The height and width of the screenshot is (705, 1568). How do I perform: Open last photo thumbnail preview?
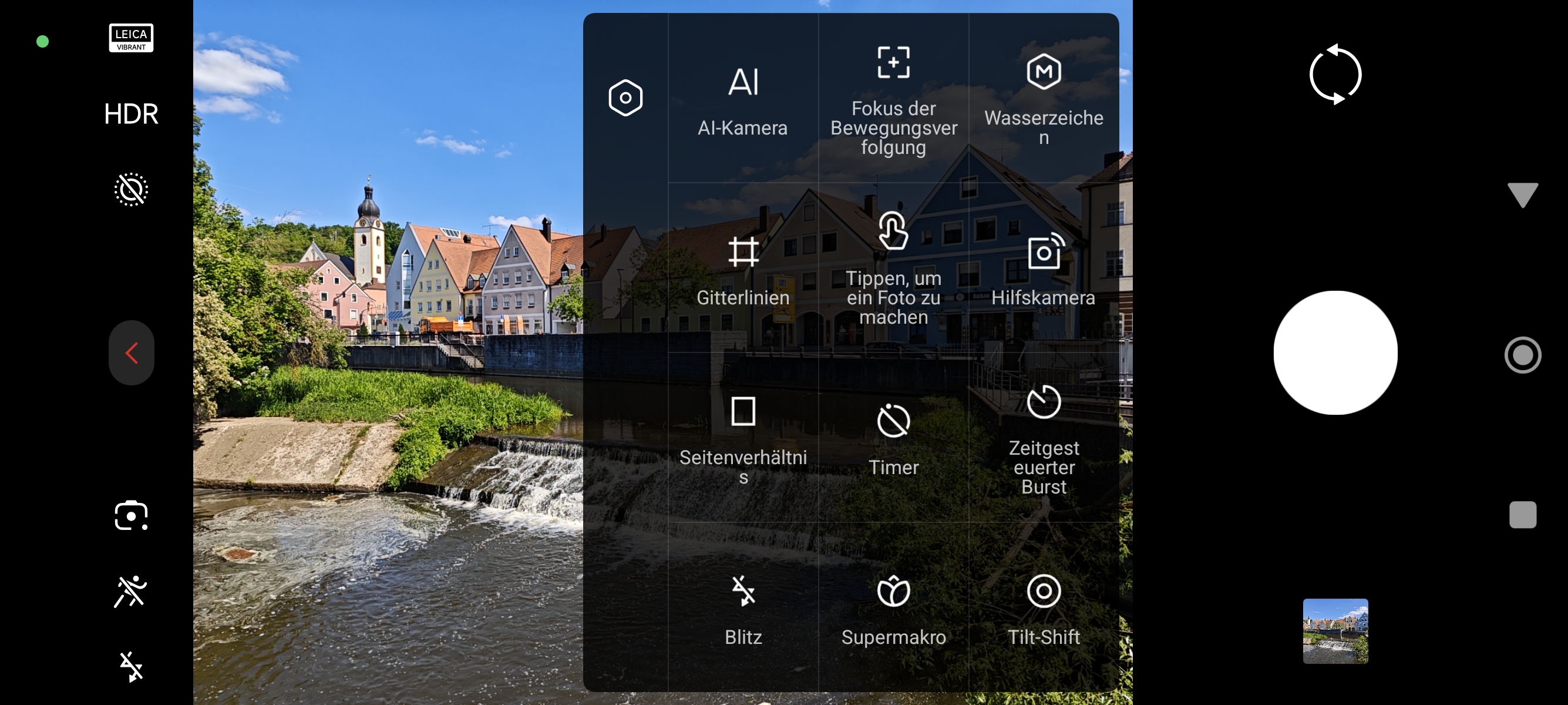click(x=1335, y=631)
